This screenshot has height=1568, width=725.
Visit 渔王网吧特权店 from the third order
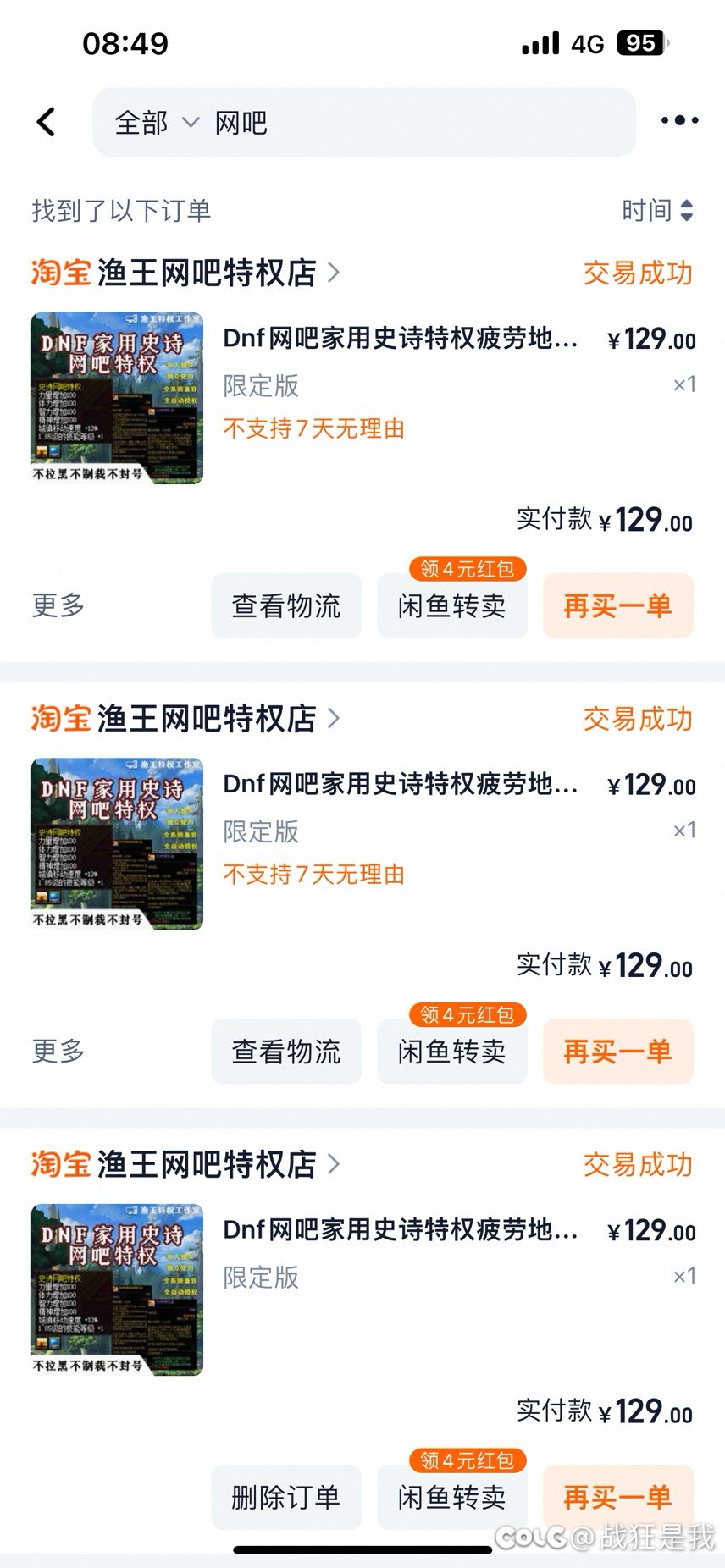coord(207,1164)
